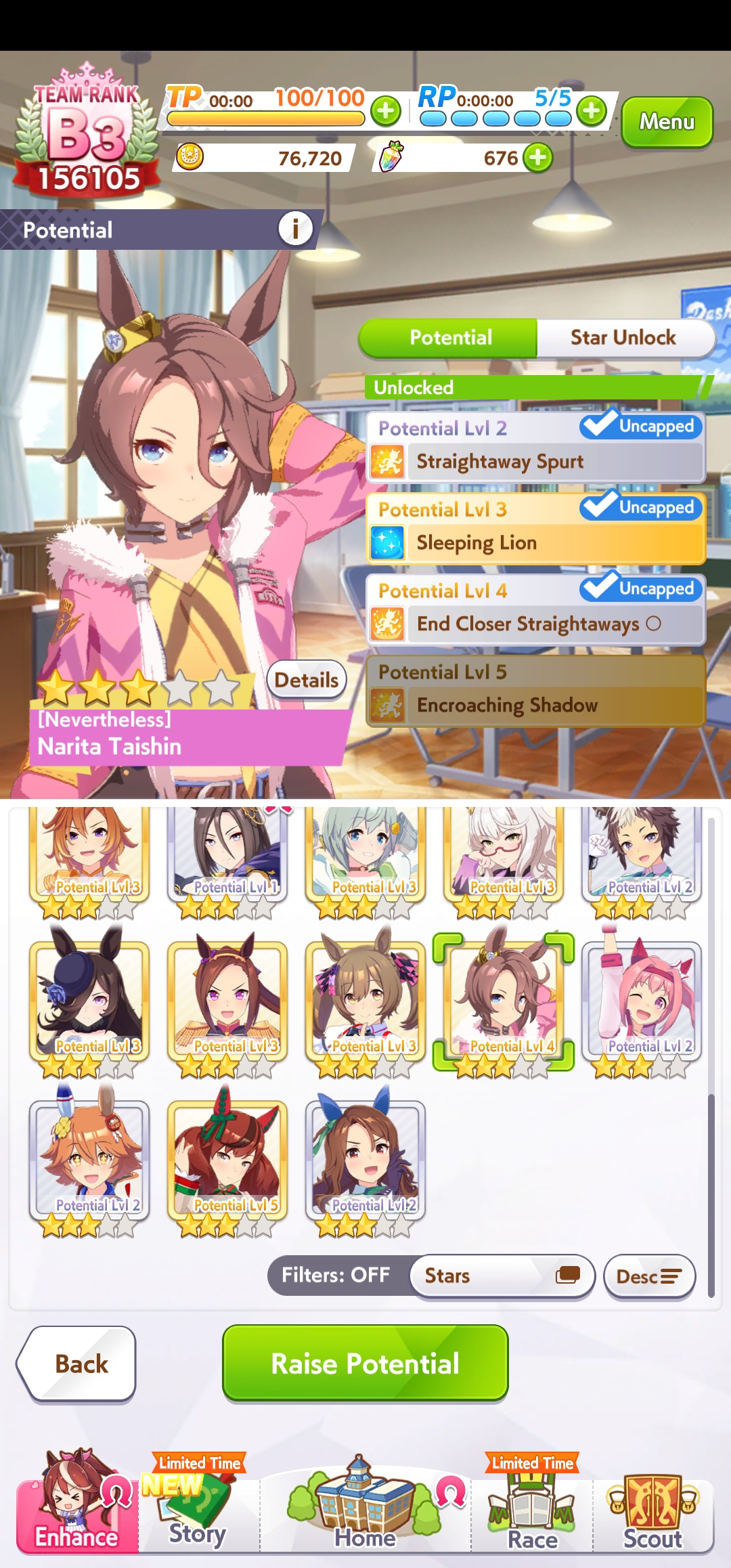Open the Menu button
The image size is (731, 1568).
tap(667, 122)
